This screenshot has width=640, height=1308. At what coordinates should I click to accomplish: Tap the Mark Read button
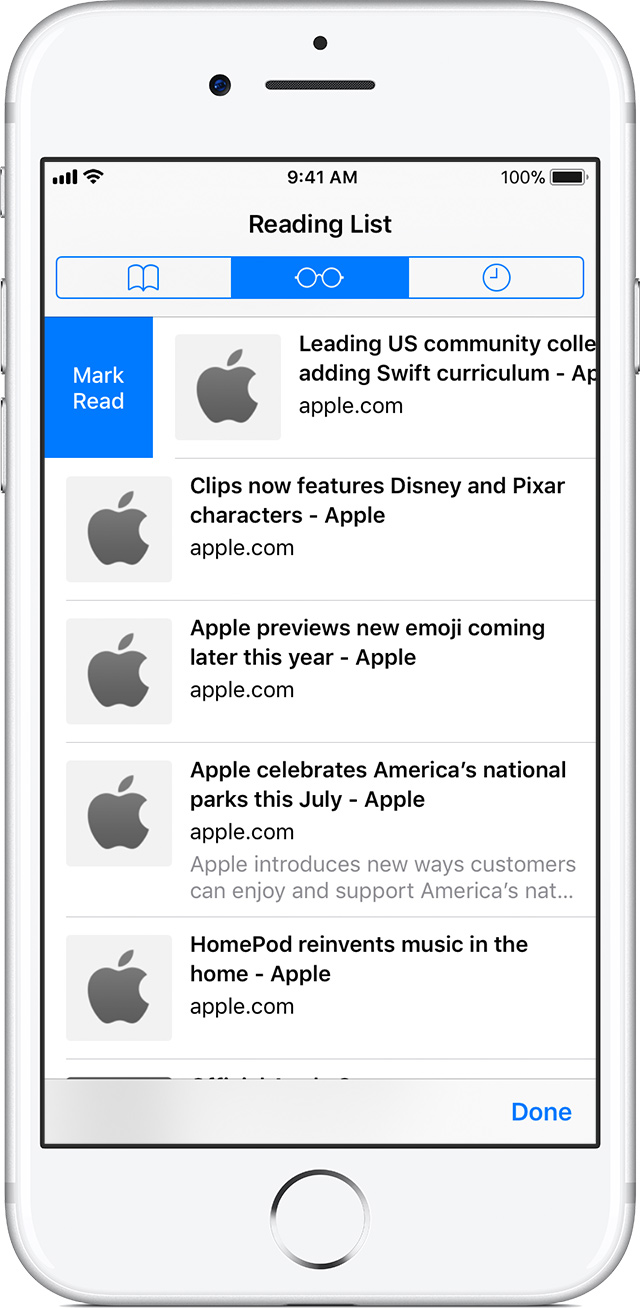[x=99, y=388]
